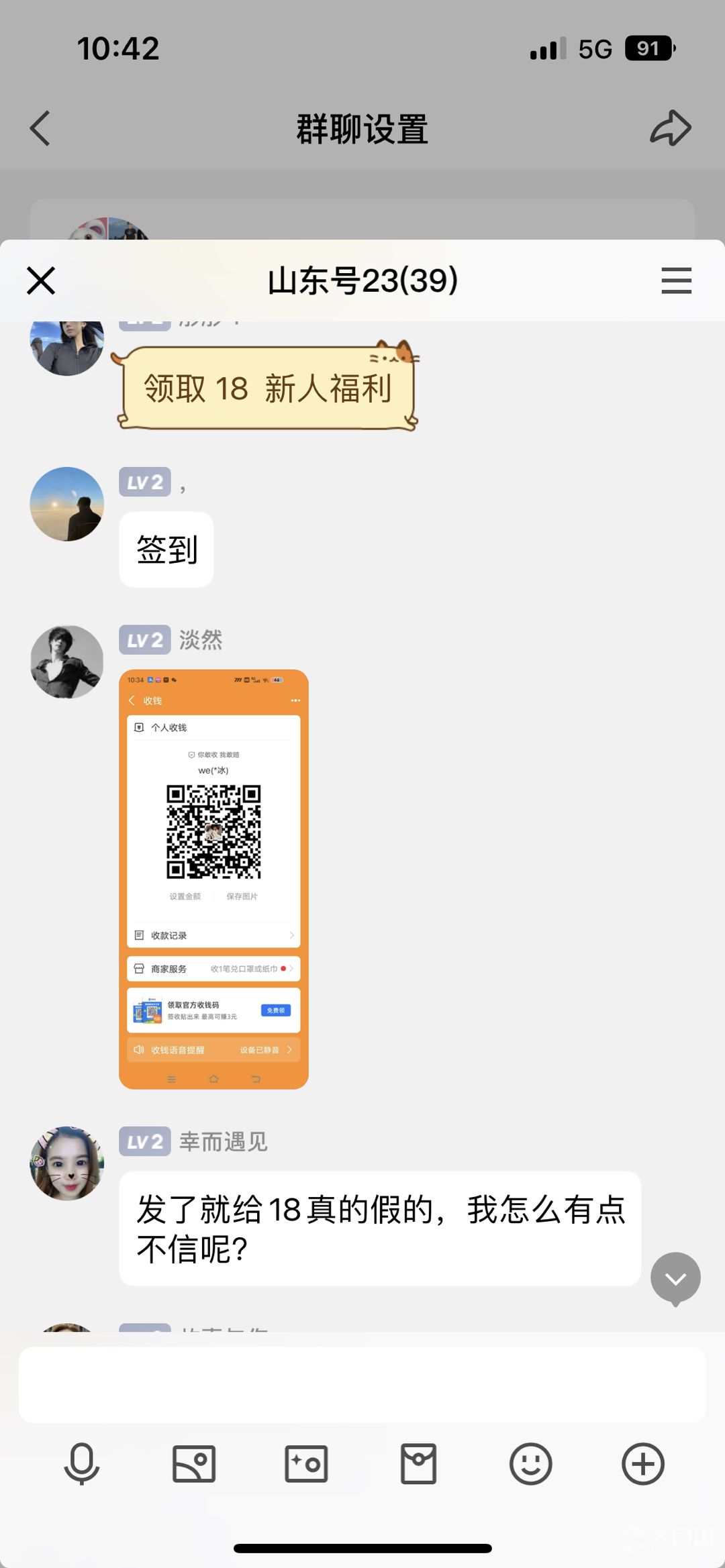Close the 山东号23 chat panel
This screenshot has height=1568, width=725.
[x=41, y=280]
